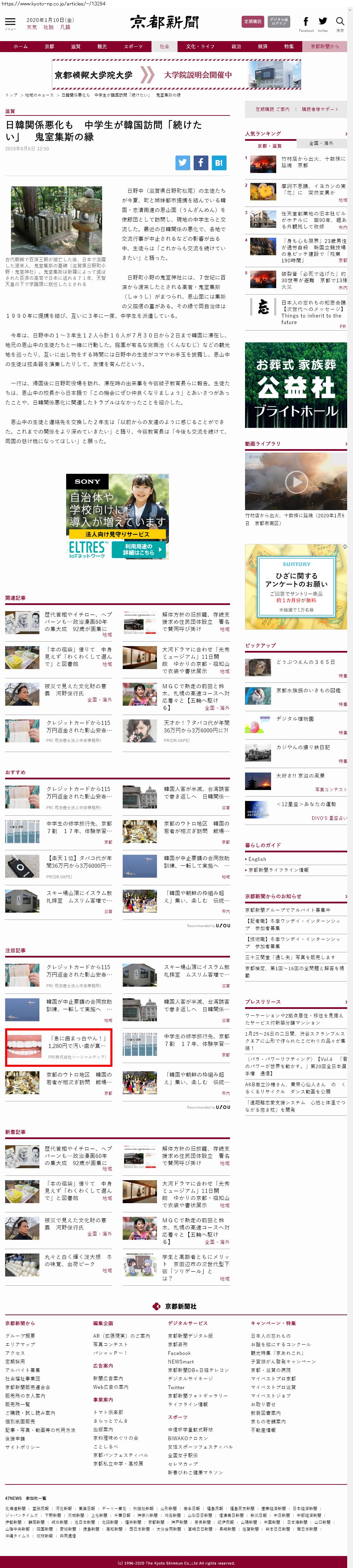Bookmark article with Hatena B! button
The width and height of the screenshot is (353, 1568).
tap(219, 162)
